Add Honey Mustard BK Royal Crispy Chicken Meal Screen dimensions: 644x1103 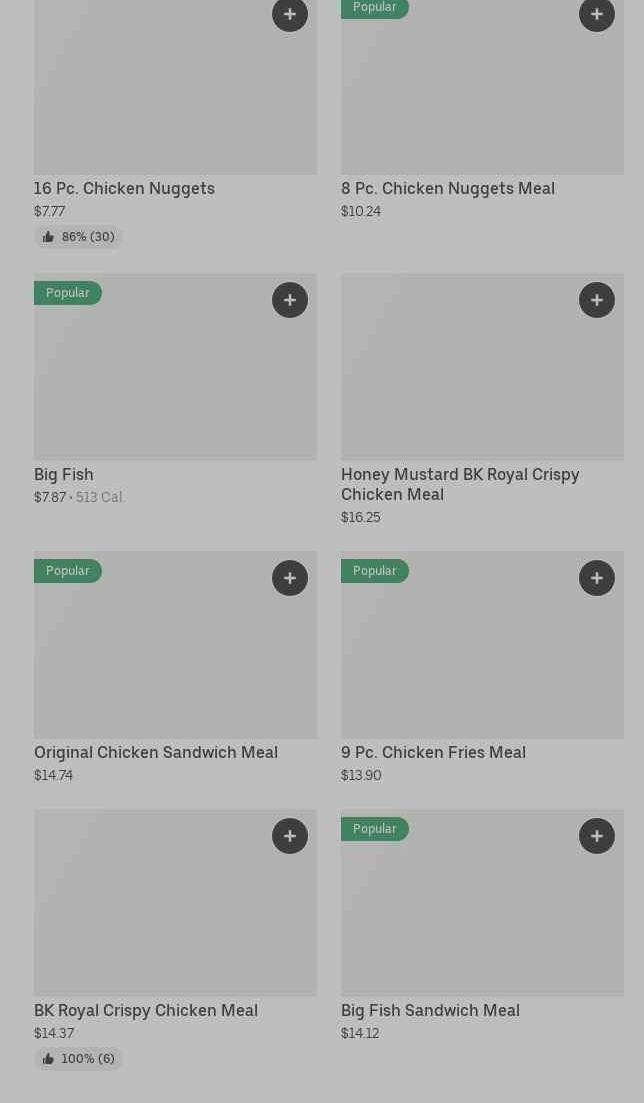[x=597, y=300]
